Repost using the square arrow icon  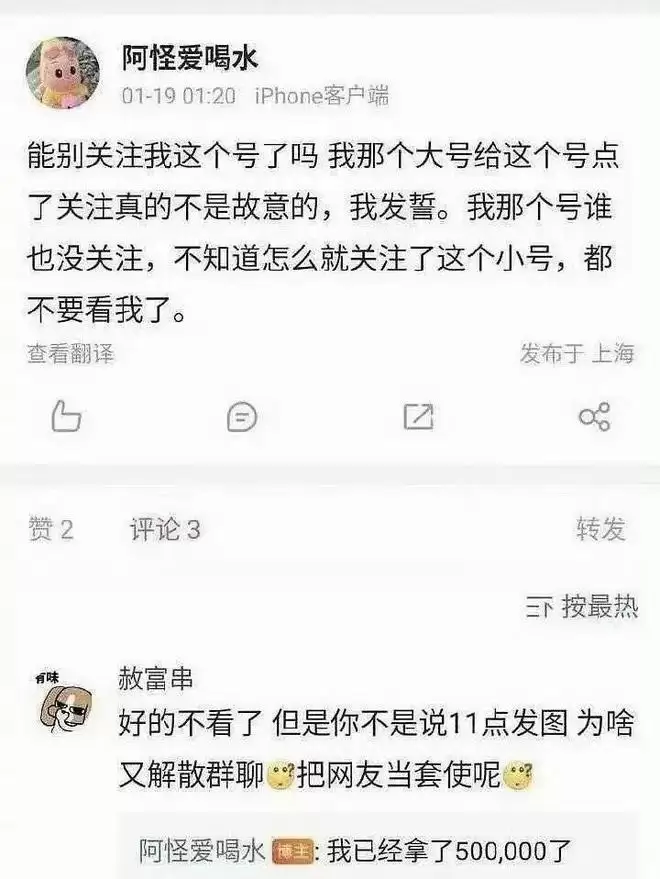point(418,416)
